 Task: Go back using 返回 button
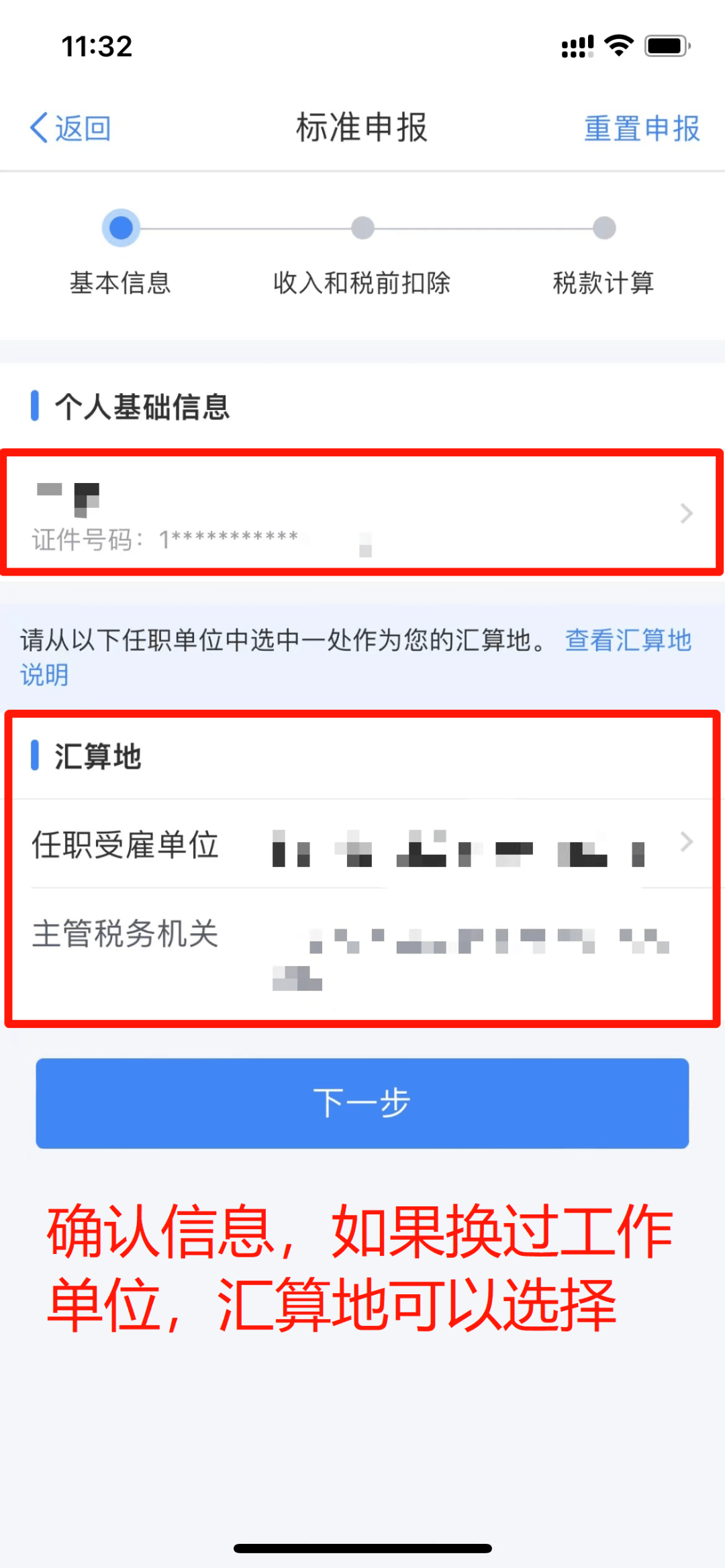tap(70, 127)
